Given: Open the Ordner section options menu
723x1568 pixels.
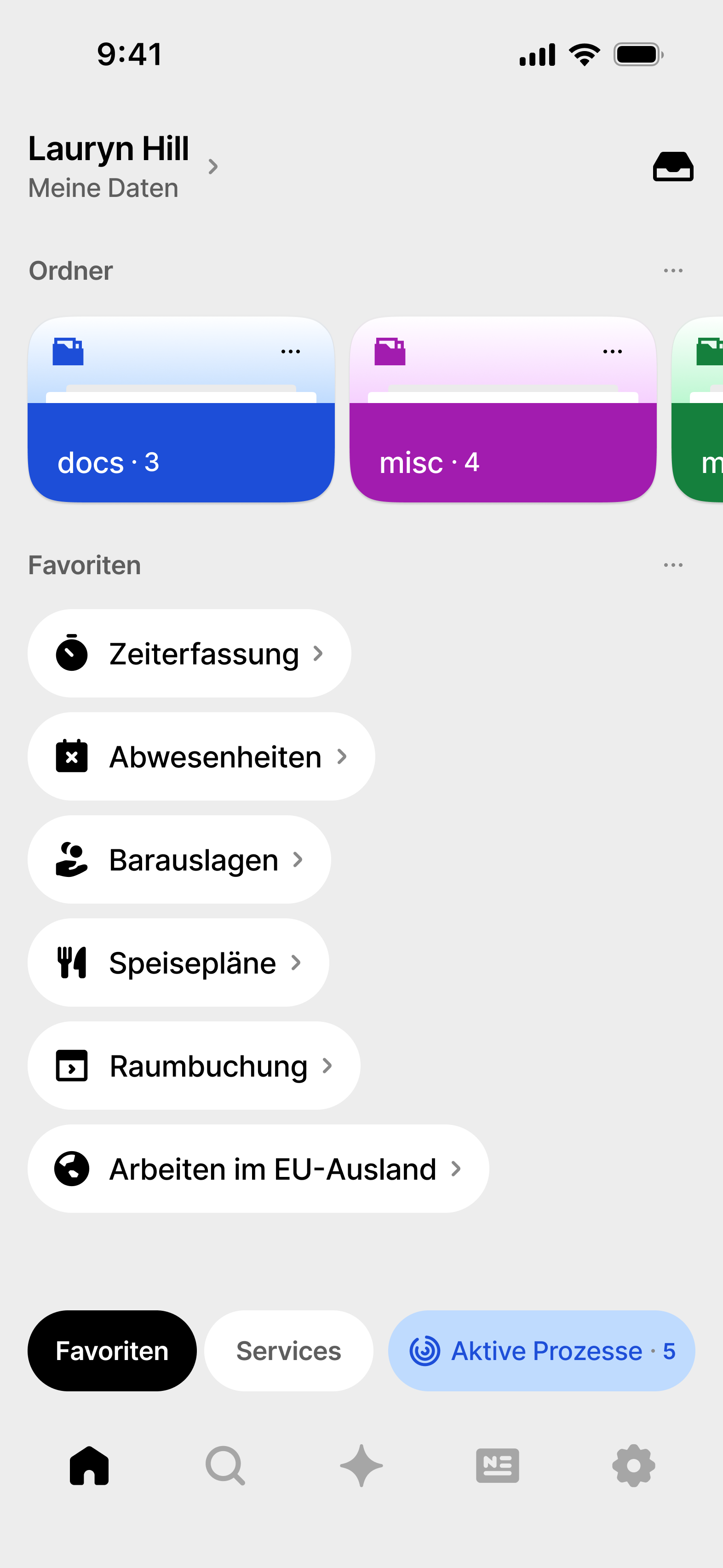Looking at the screenshot, I should (x=672, y=270).
